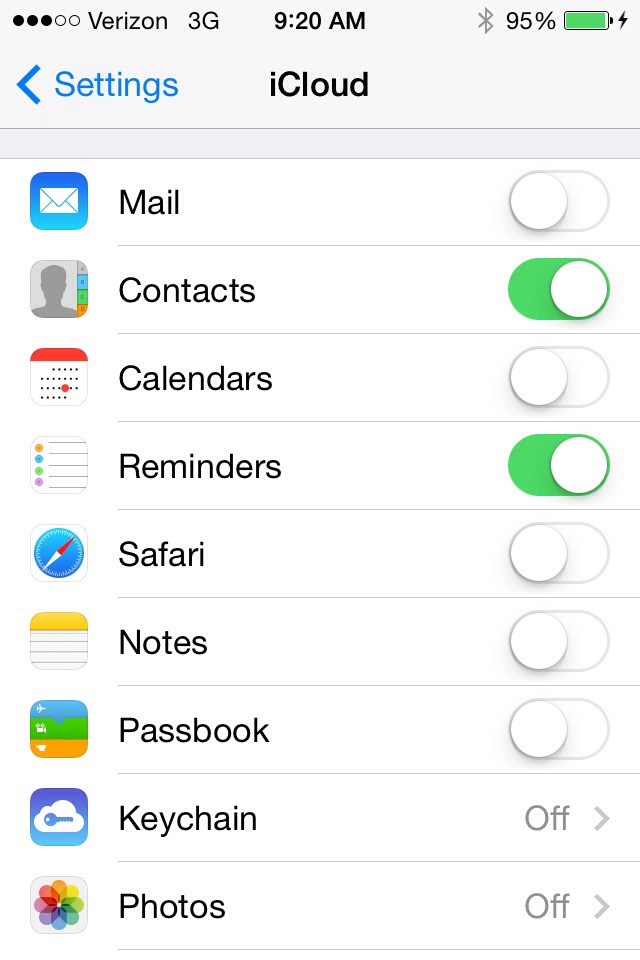Turn on Passbook syncing
The image size is (640, 960).
(558, 730)
